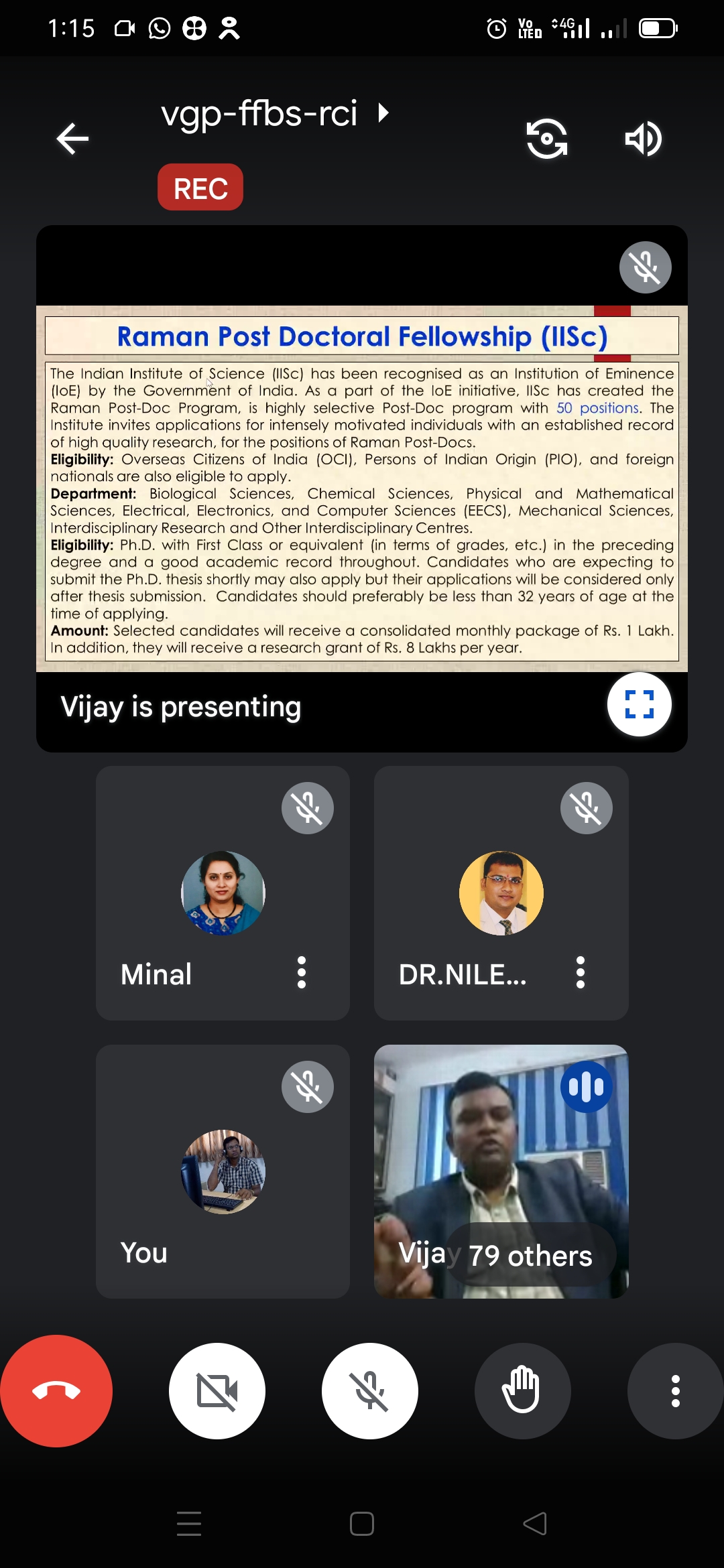Open options menu on Minal's tile
724x1568 pixels.
click(302, 972)
